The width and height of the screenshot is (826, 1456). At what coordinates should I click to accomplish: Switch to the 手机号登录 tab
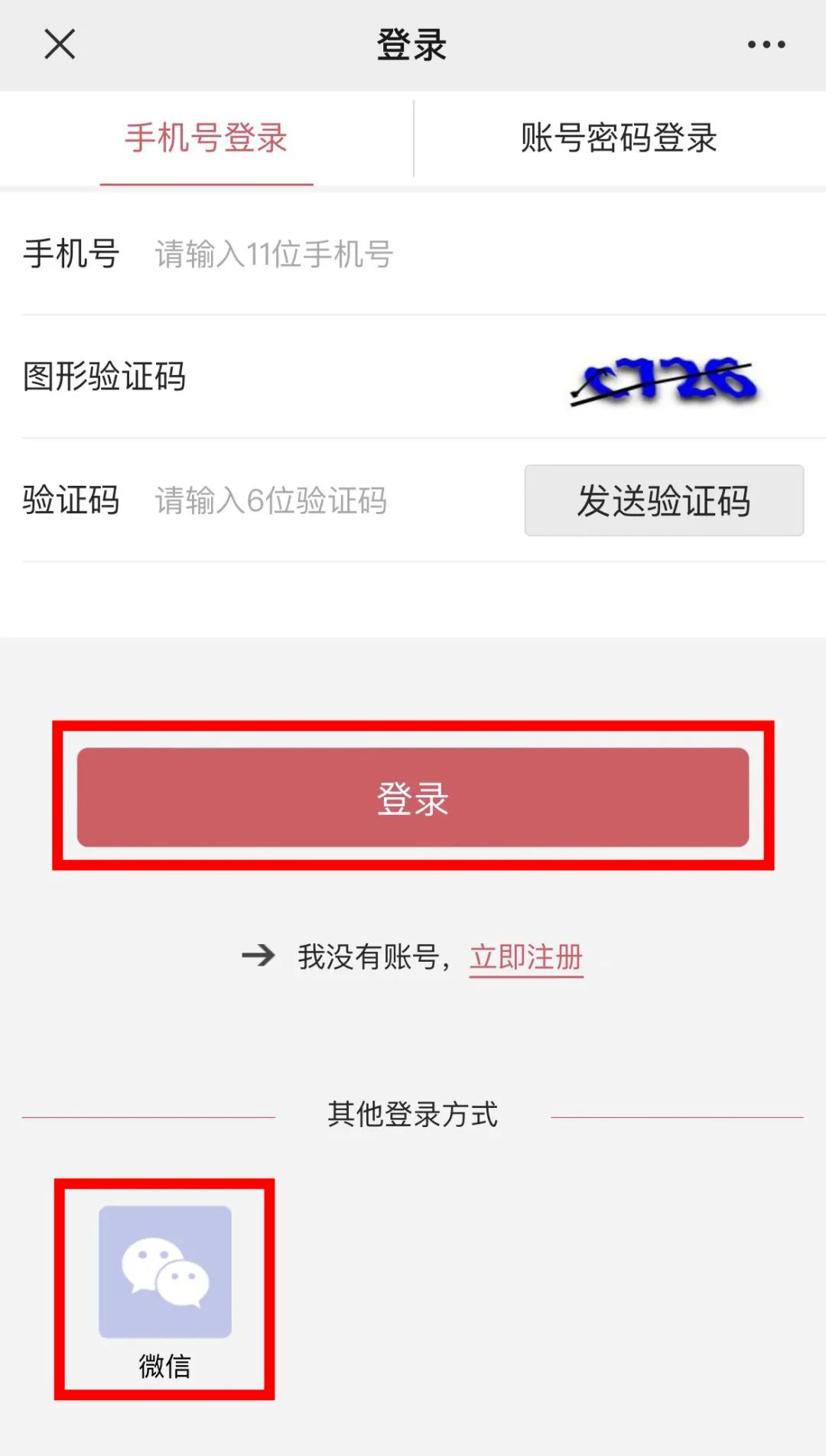point(206,138)
